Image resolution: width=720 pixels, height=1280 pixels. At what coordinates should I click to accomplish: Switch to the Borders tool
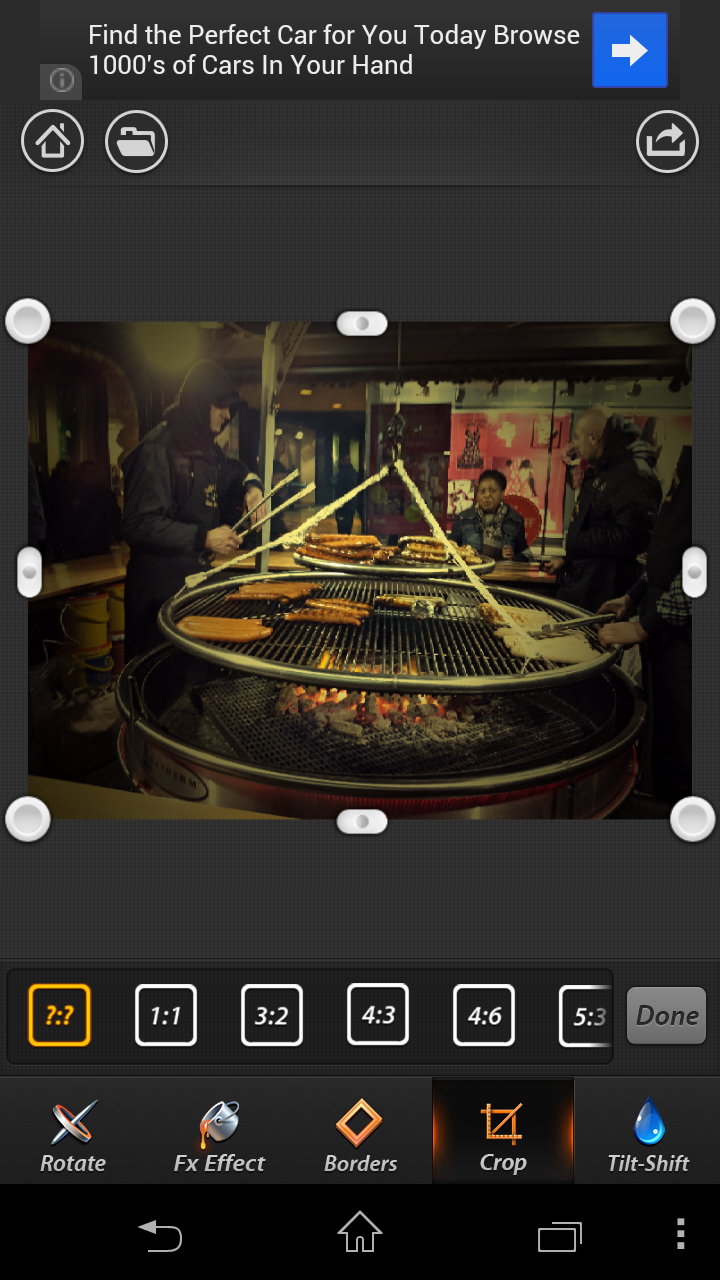click(360, 1135)
